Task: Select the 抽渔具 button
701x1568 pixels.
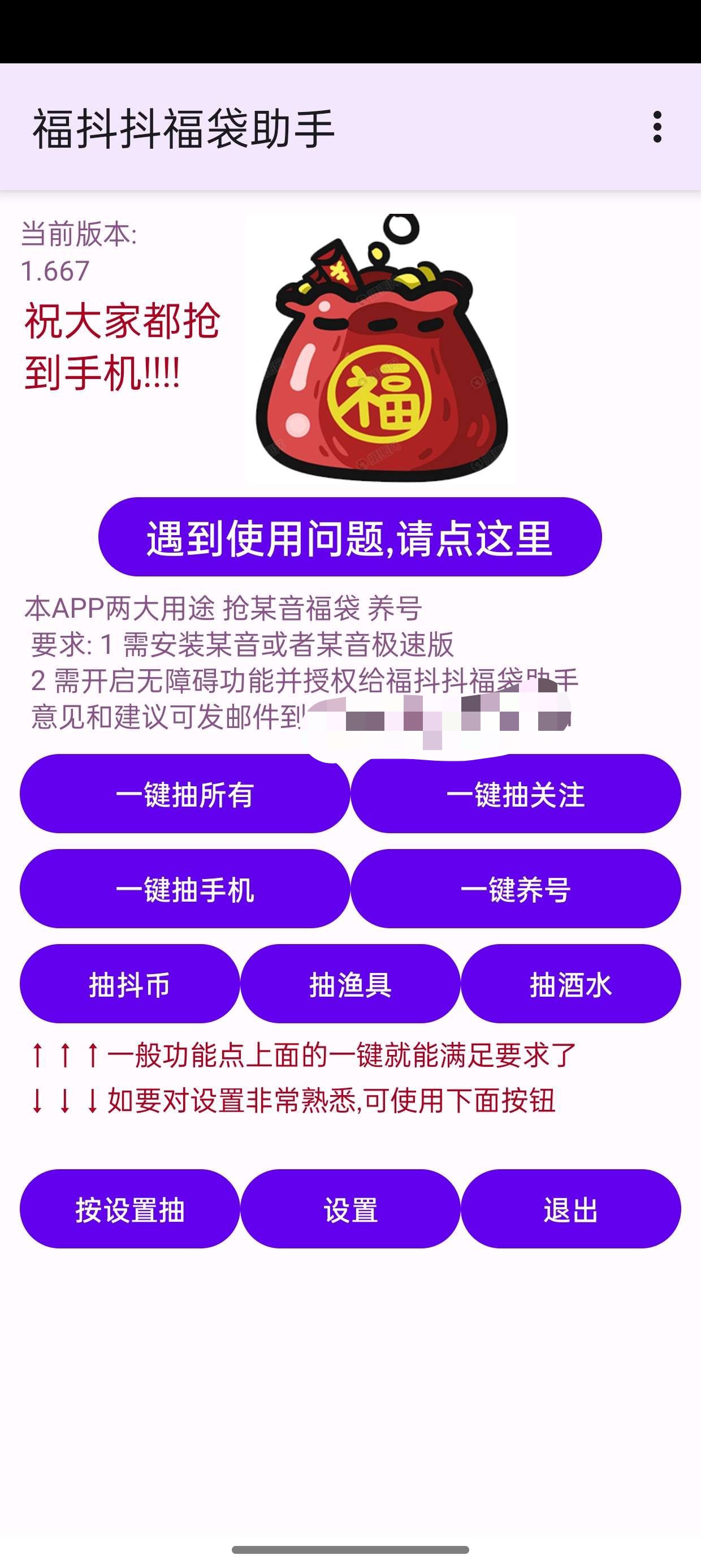Action: tap(350, 984)
